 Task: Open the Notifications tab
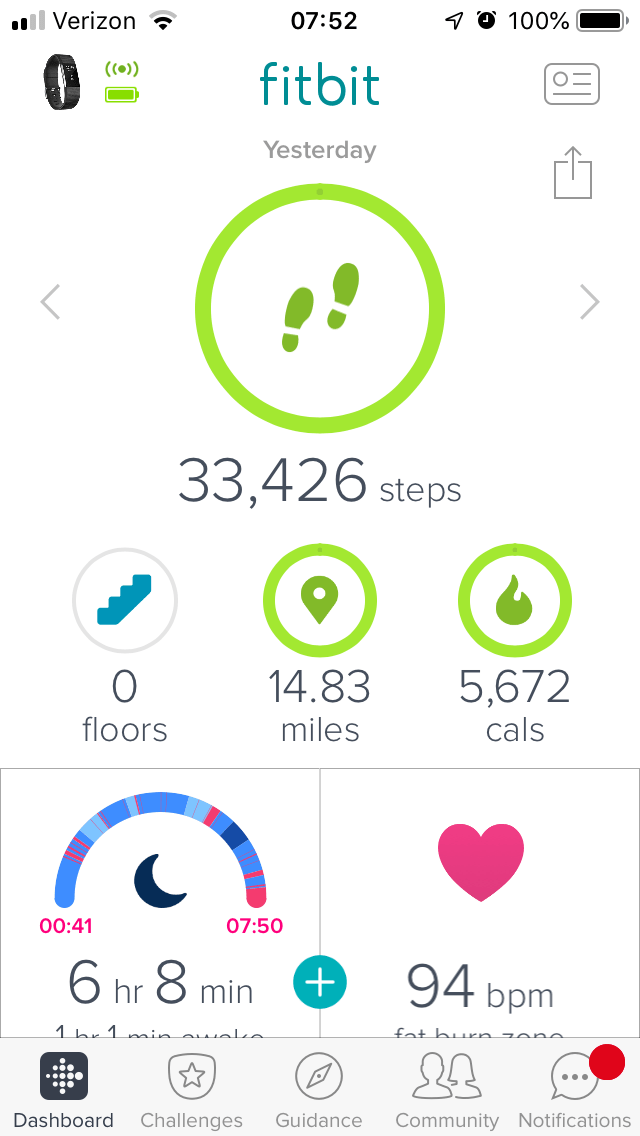[575, 1091]
